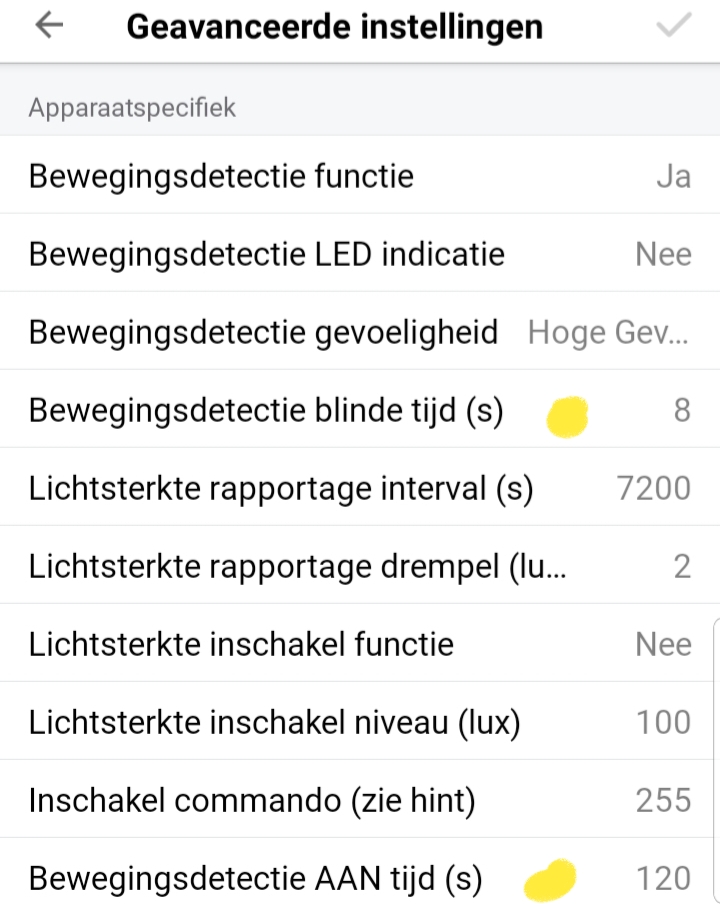Open Lichtsterkte inschakel functie setting

pos(360,644)
